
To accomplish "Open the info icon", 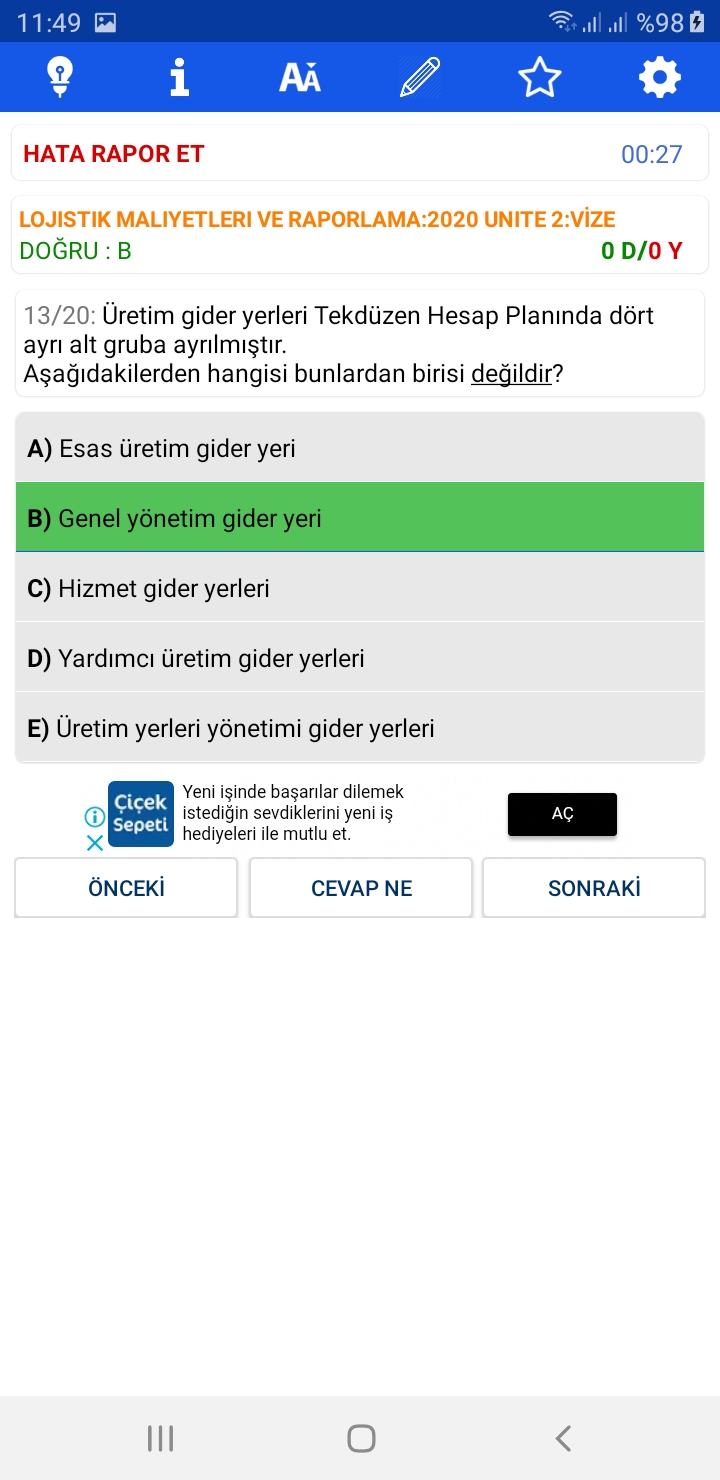I will [x=180, y=77].
